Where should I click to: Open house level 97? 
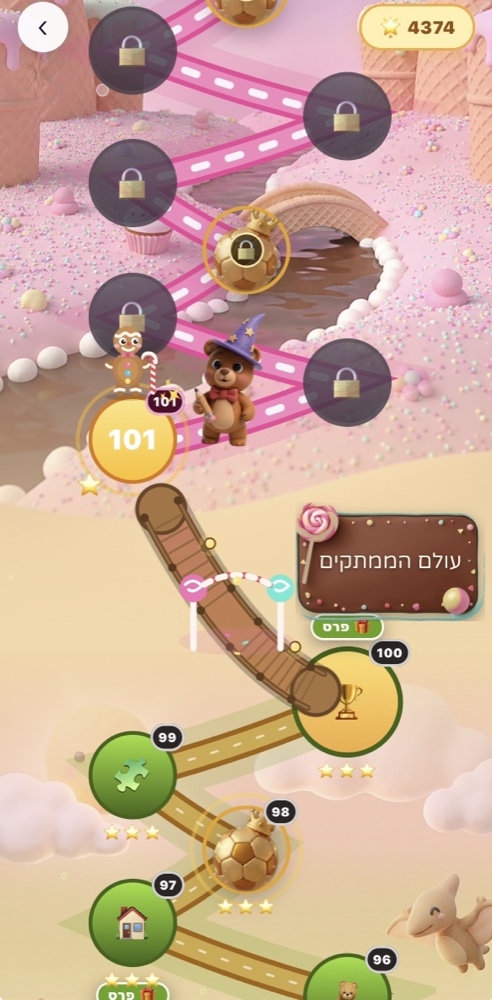tap(132, 923)
